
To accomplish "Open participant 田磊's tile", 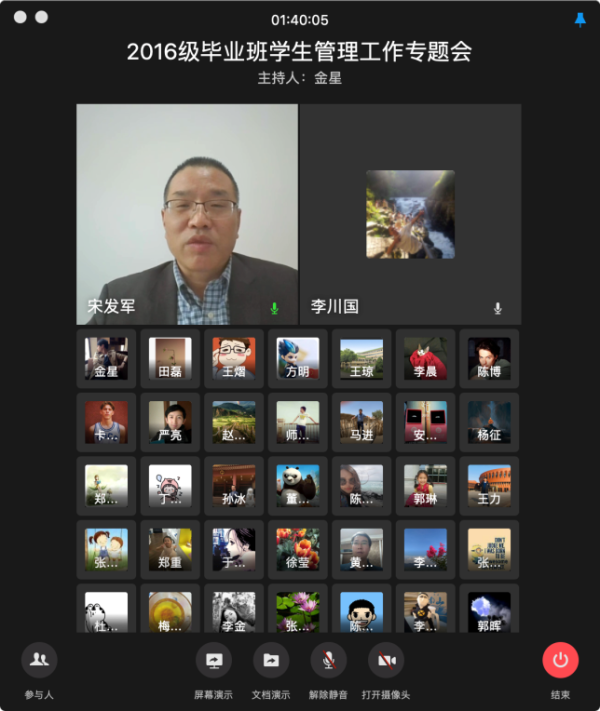I will coord(170,358).
